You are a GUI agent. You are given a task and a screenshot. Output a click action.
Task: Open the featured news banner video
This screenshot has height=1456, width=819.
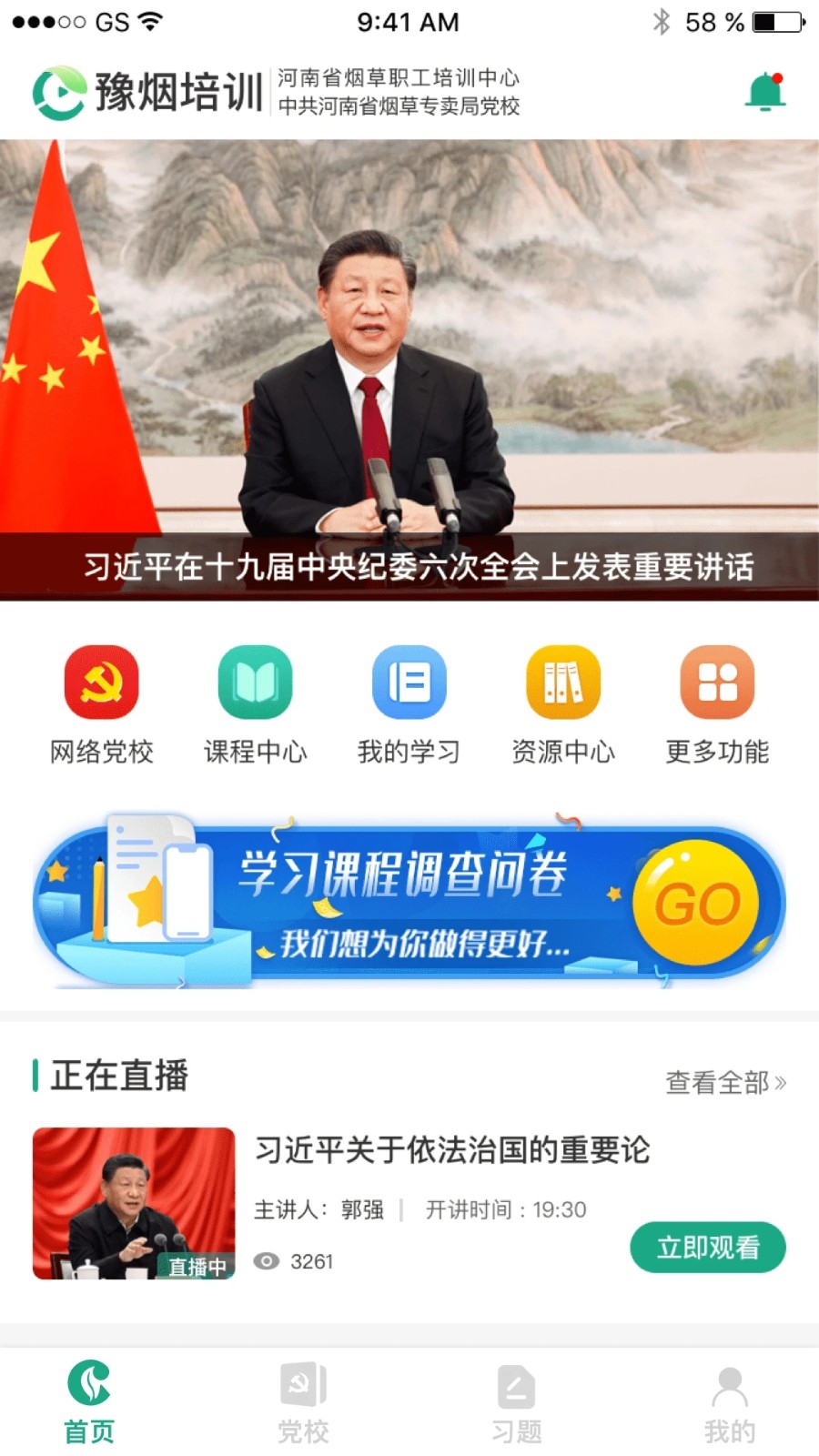click(x=409, y=364)
